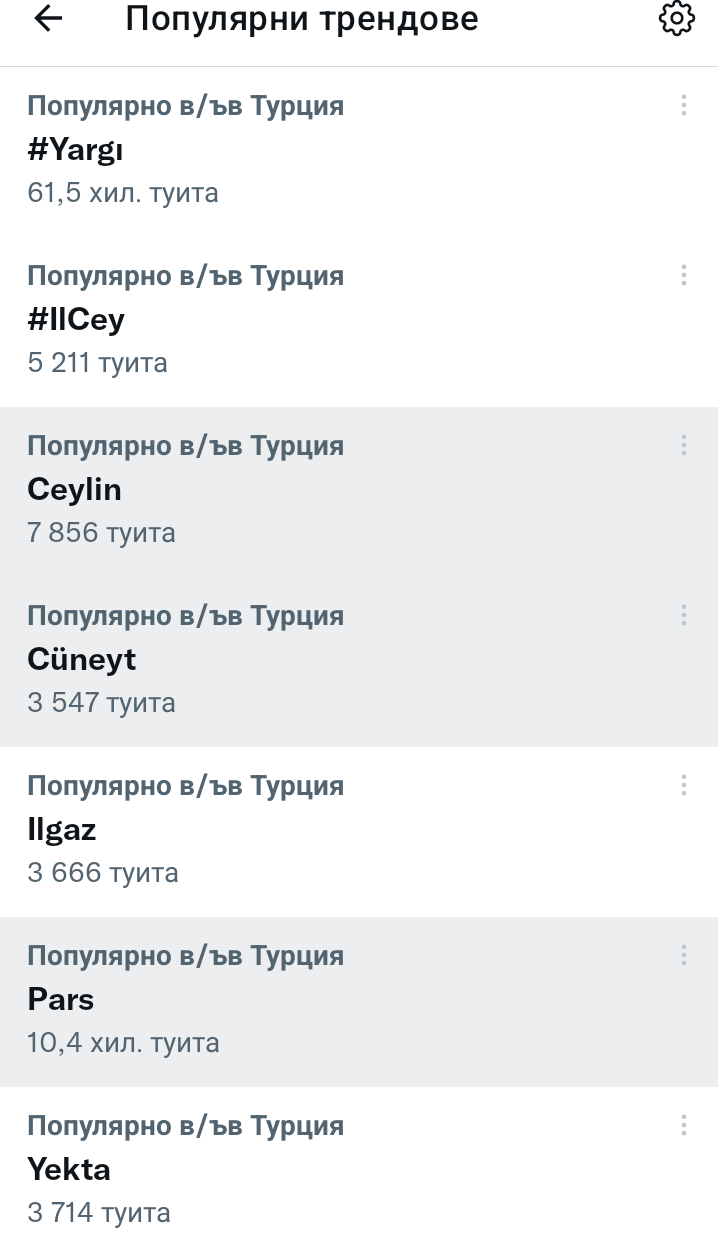Open the #IlCey trend
718x1238 pixels.
[359, 322]
